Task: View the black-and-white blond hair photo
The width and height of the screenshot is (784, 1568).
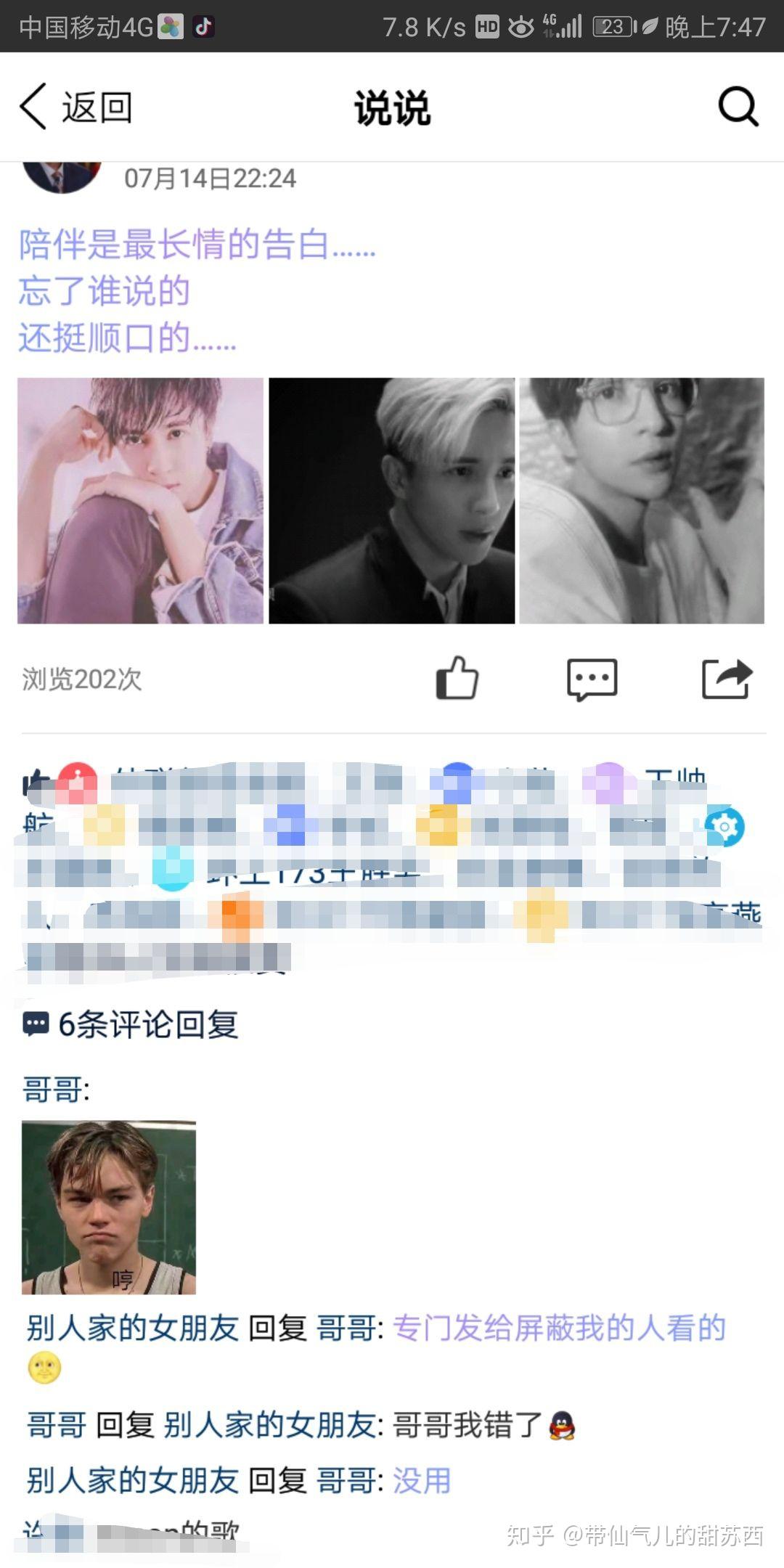Action: (391, 500)
